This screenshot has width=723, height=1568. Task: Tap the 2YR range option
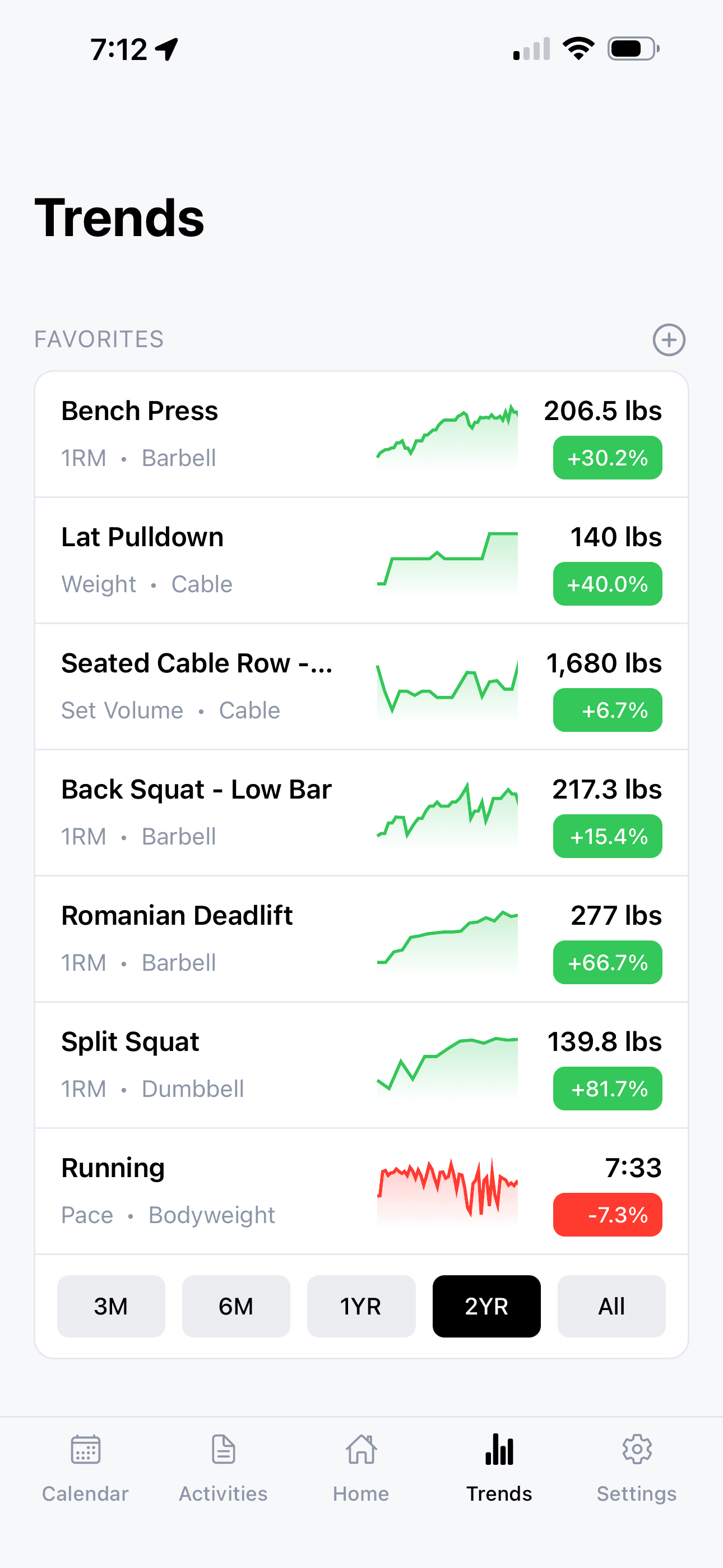pyautogui.click(x=486, y=1306)
